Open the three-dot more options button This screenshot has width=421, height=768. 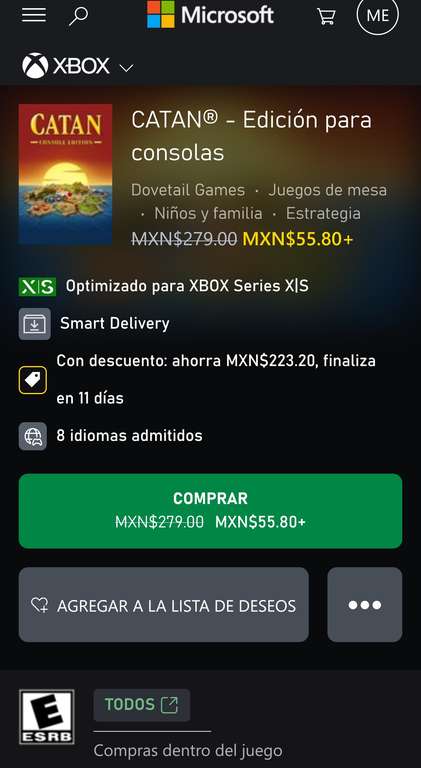point(365,605)
